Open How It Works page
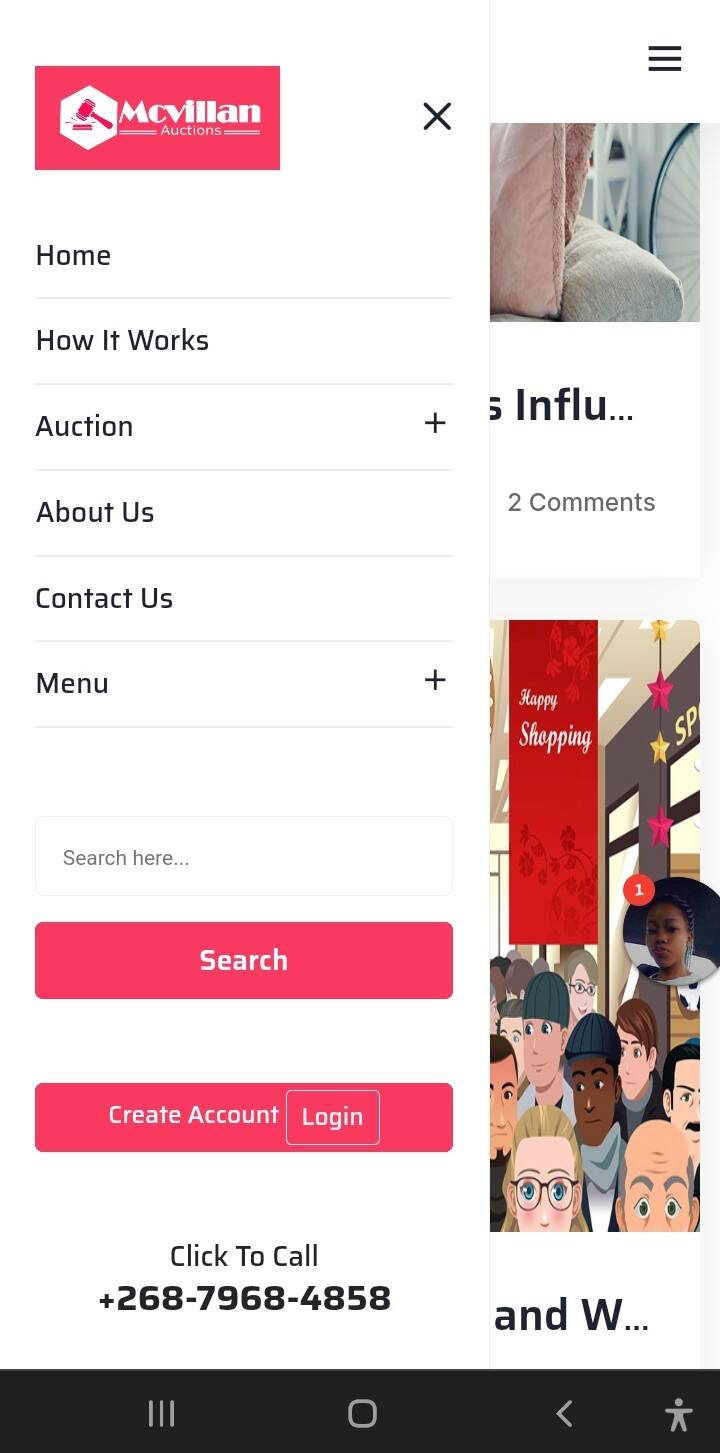The width and height of the screenshot is (720, 1453). click(122, 340)
